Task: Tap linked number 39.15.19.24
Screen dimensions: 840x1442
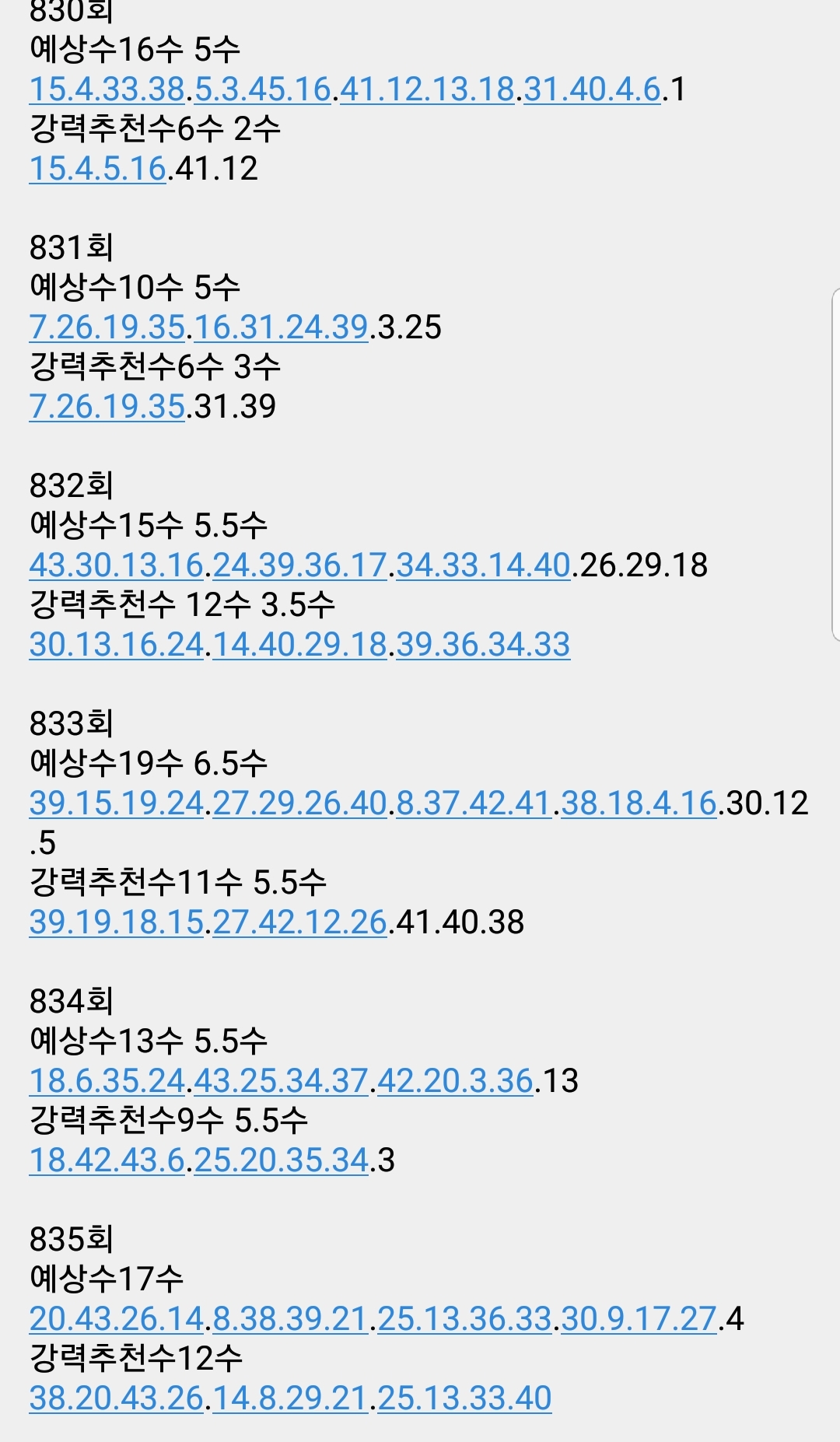Action: pyautogui.click(x=117, y=803)
